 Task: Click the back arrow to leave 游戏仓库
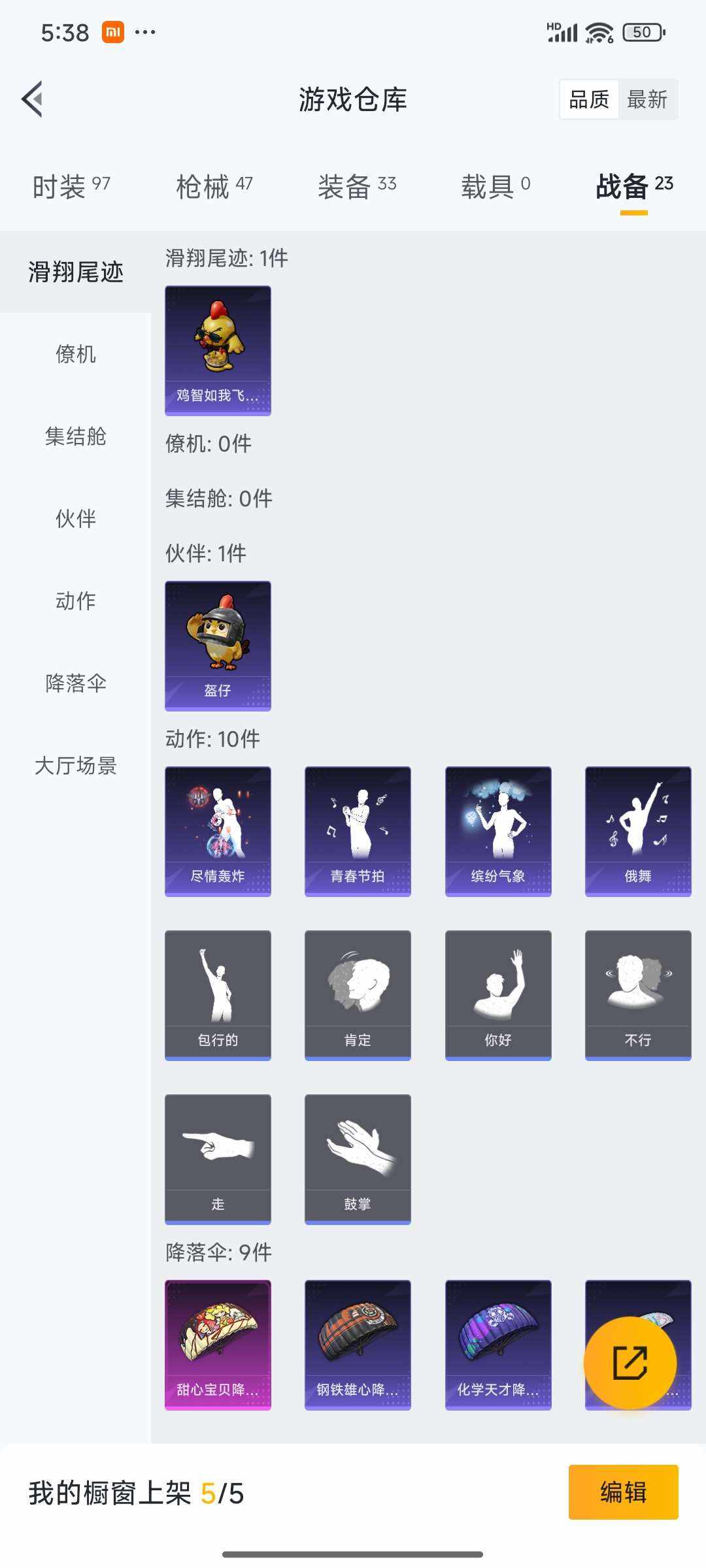34,99
